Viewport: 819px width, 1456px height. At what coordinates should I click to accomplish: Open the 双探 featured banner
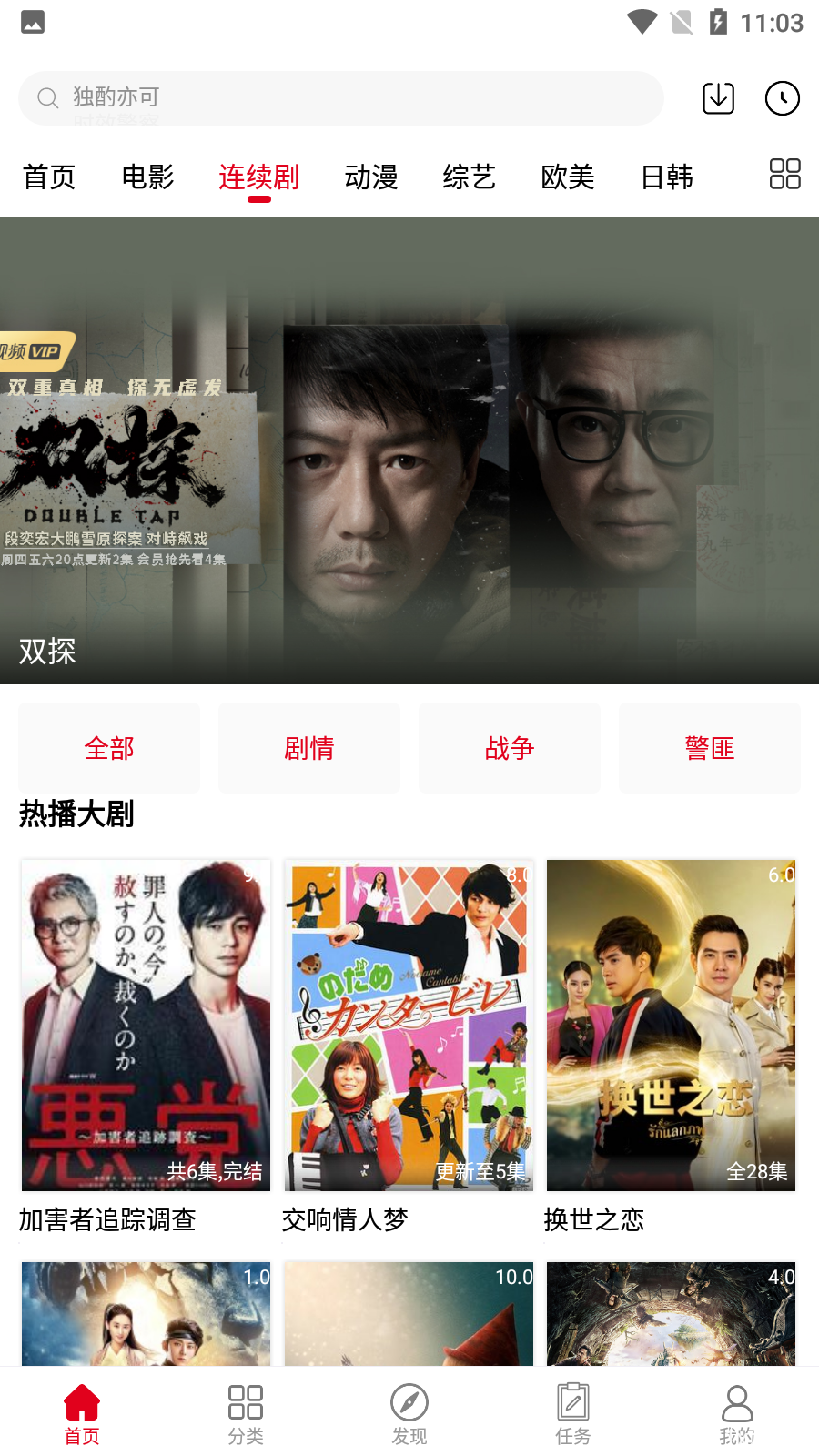click(409, 450)
